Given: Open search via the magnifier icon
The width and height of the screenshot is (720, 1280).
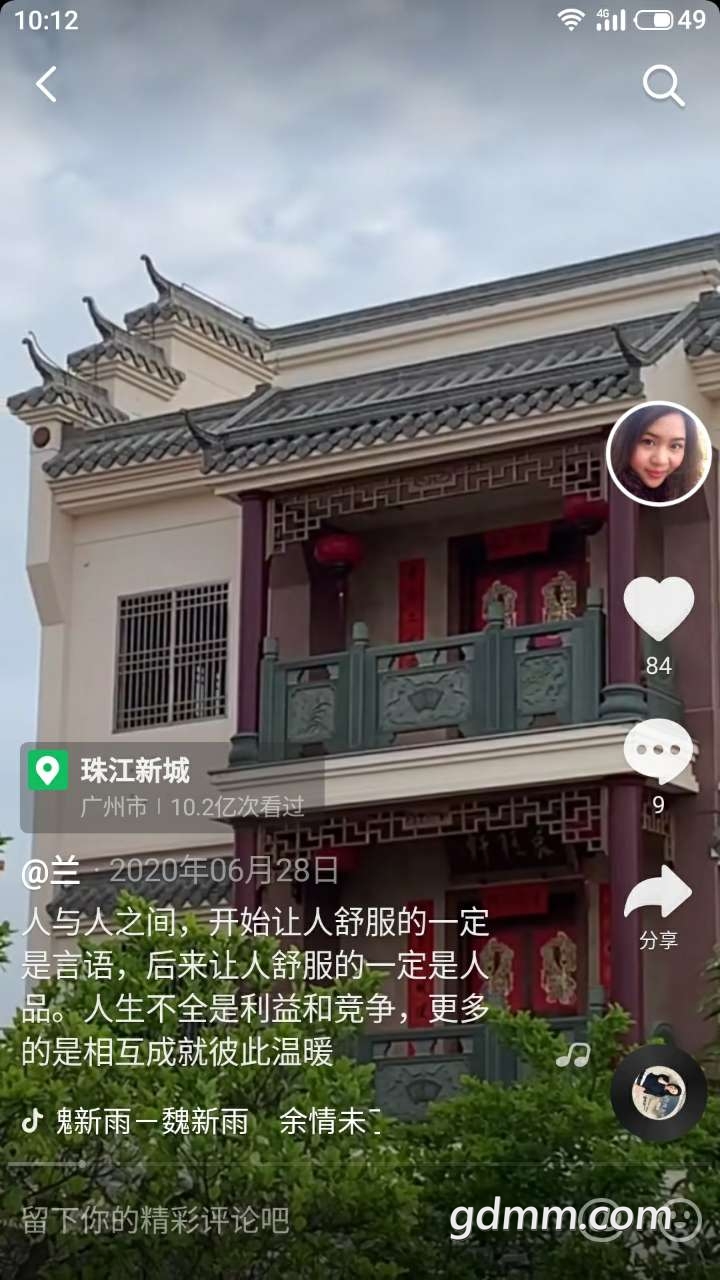Looking at the screenshot, I should click(x=662, y=86).
